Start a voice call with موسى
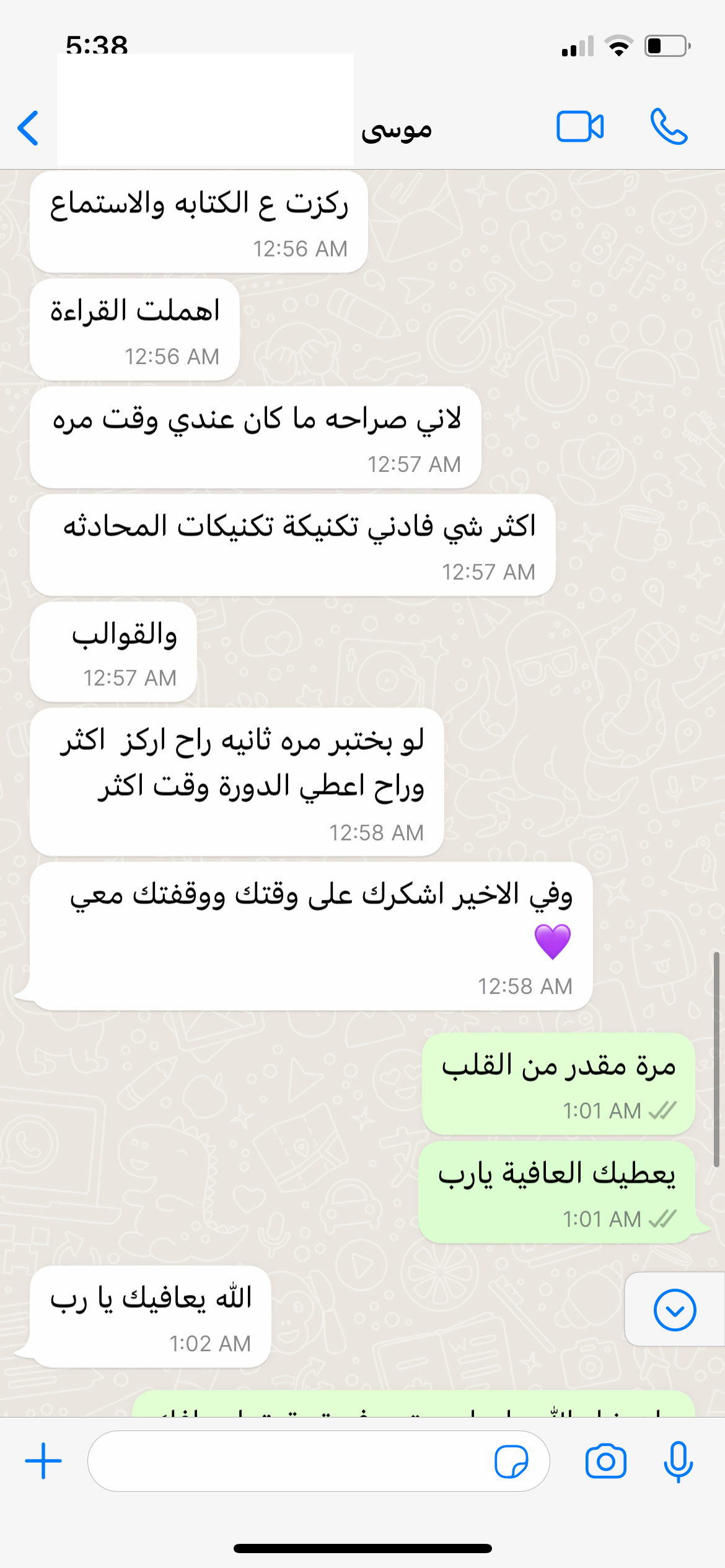 (669, 127)
